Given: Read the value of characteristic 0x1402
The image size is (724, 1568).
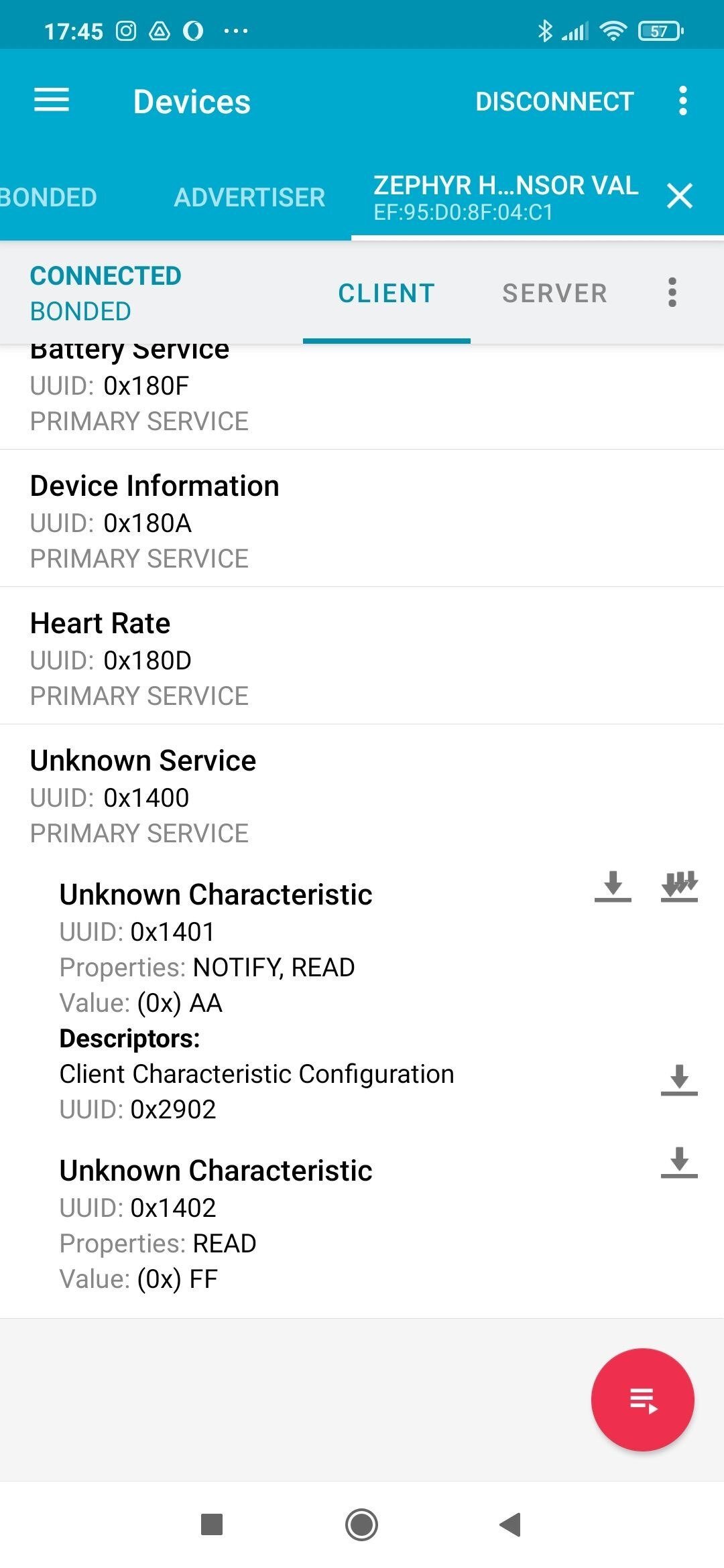Looking at the screenshot, I should [x=679, y=1162].
